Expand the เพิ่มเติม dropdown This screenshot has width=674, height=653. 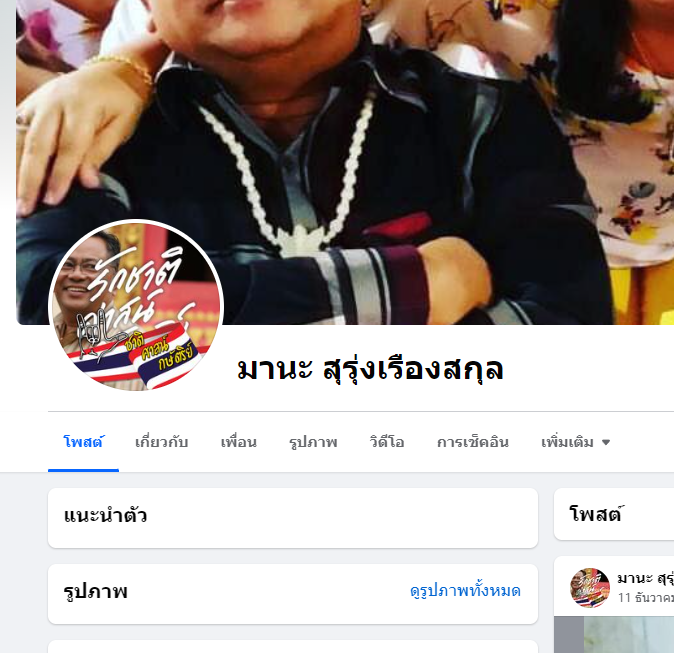point(575,442)
